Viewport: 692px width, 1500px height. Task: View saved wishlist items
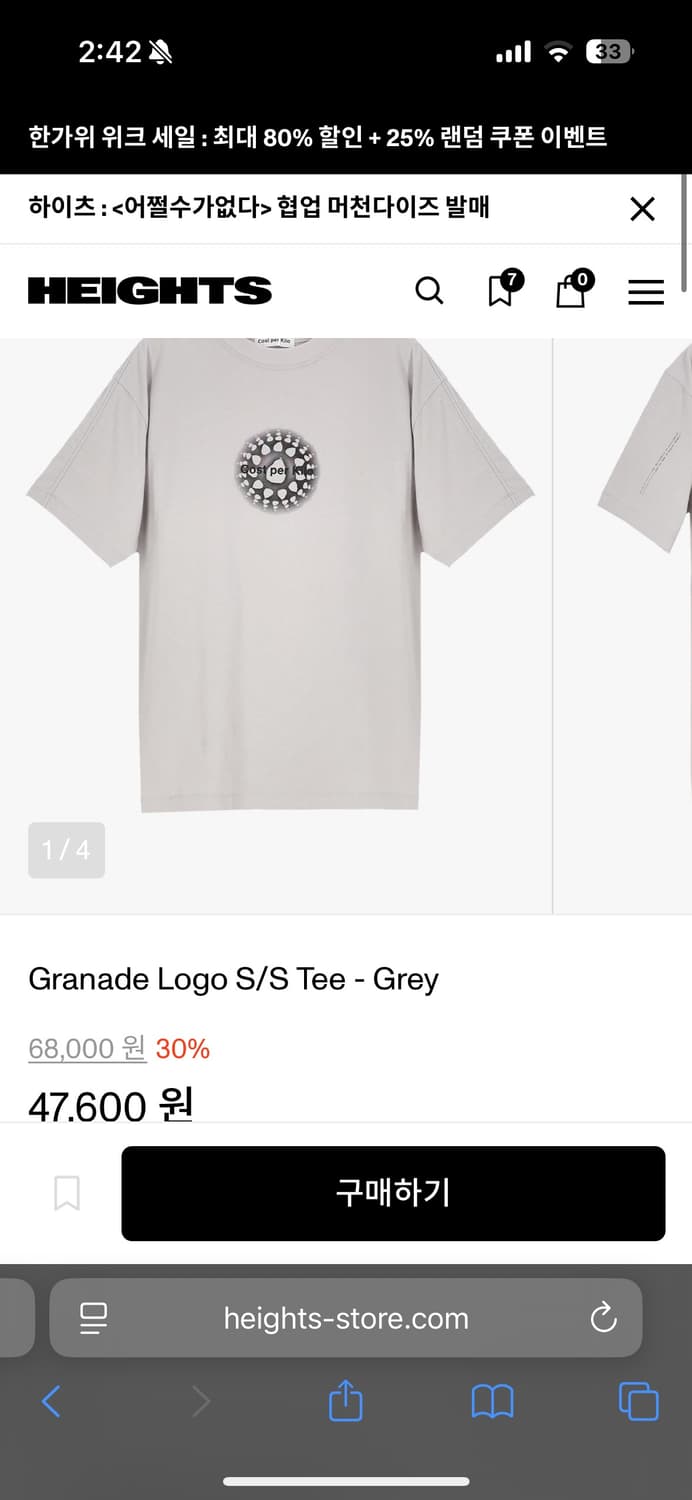tap(501, 290)
